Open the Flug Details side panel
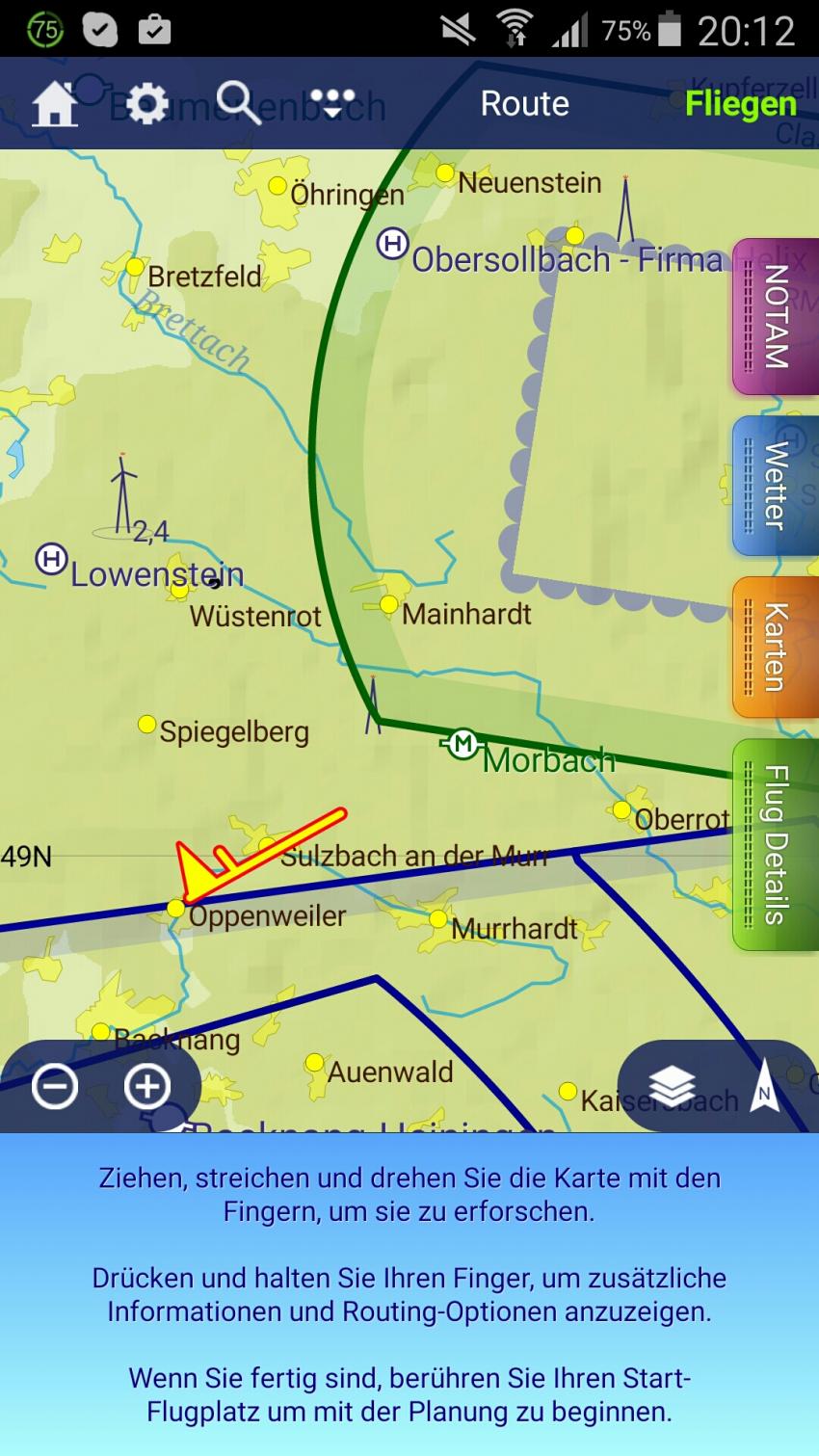Screen dimensions: 819x1456 (775, 845)
